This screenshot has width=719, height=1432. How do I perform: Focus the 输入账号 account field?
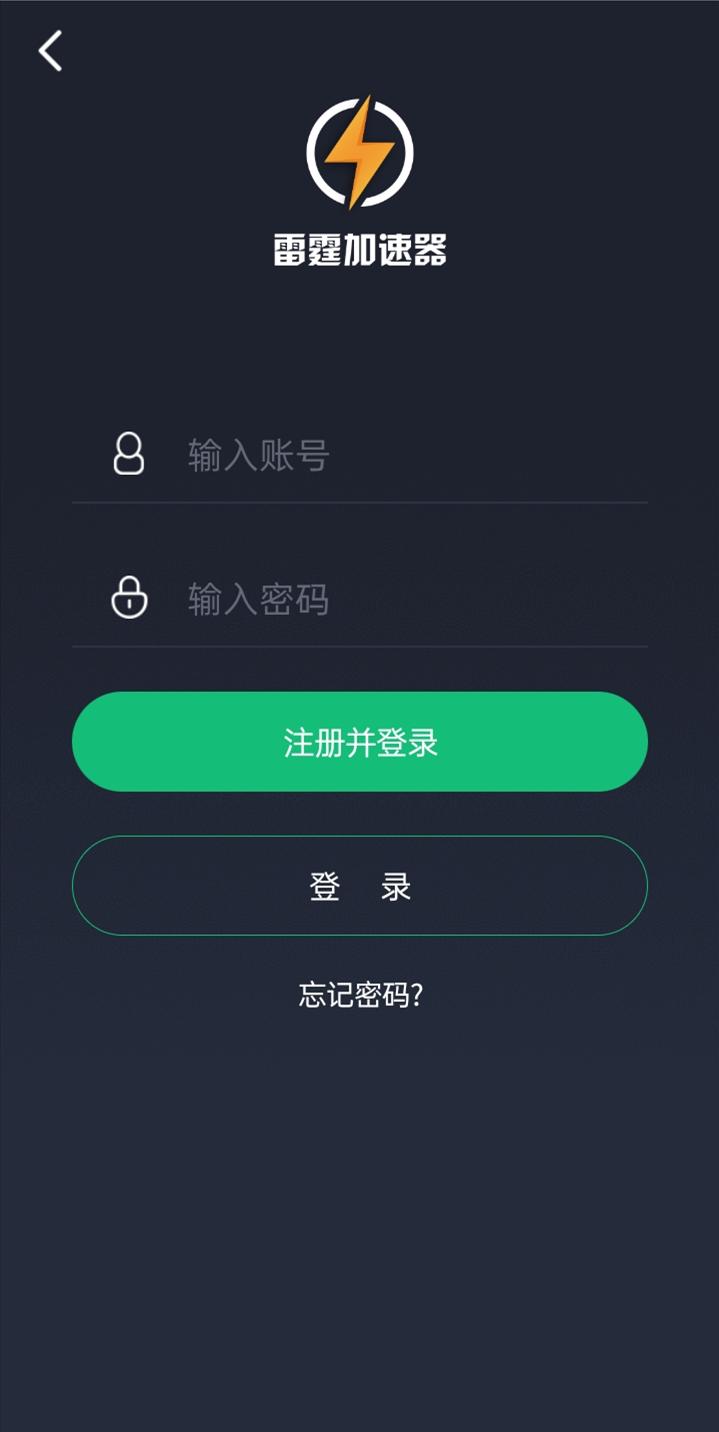[400, 456]
